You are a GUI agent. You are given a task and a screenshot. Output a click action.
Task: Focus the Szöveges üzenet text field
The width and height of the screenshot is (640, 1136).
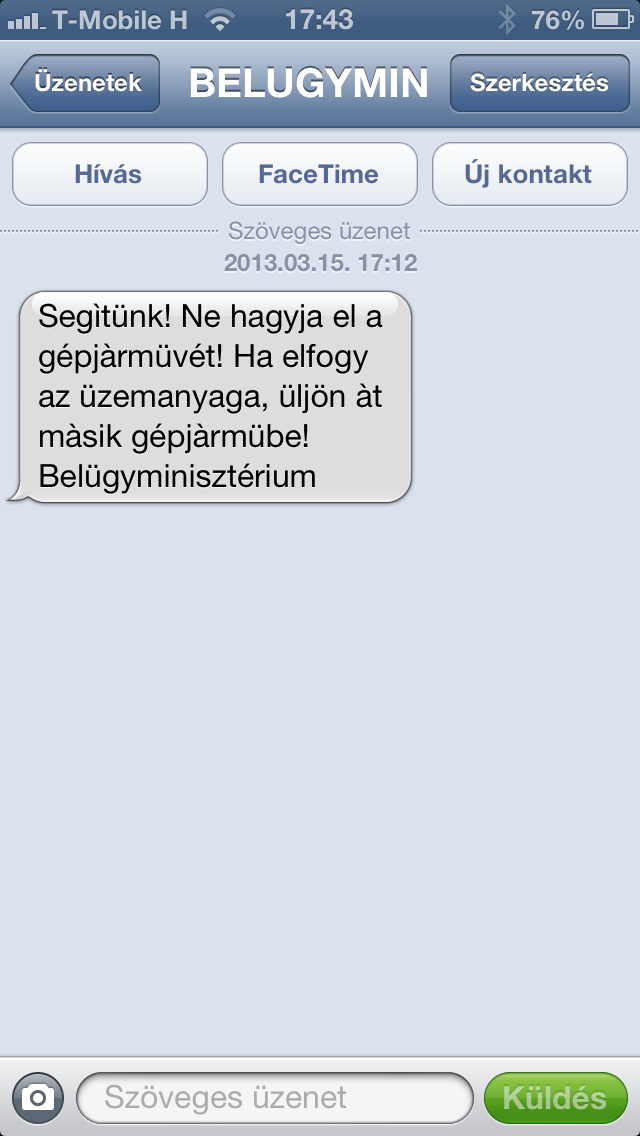pyautogui.click(x=275, y=1098)
